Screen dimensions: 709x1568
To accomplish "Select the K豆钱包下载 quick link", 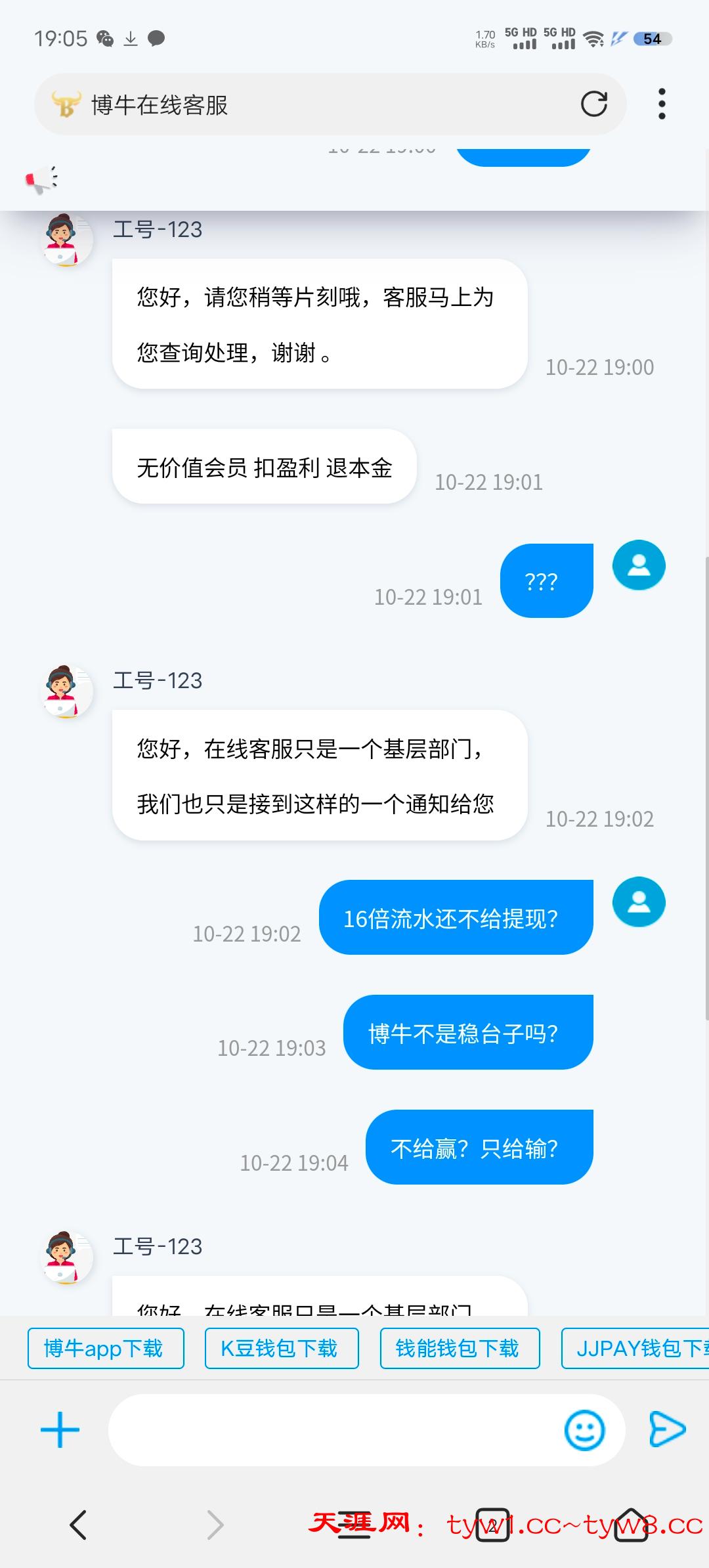I will (x=282, y=1348).
